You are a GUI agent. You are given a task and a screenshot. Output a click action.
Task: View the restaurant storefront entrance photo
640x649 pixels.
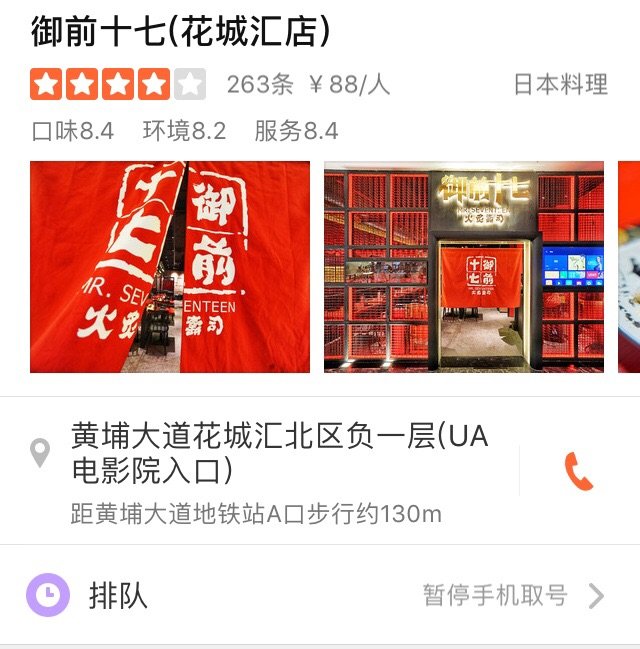tap(464, 267)
